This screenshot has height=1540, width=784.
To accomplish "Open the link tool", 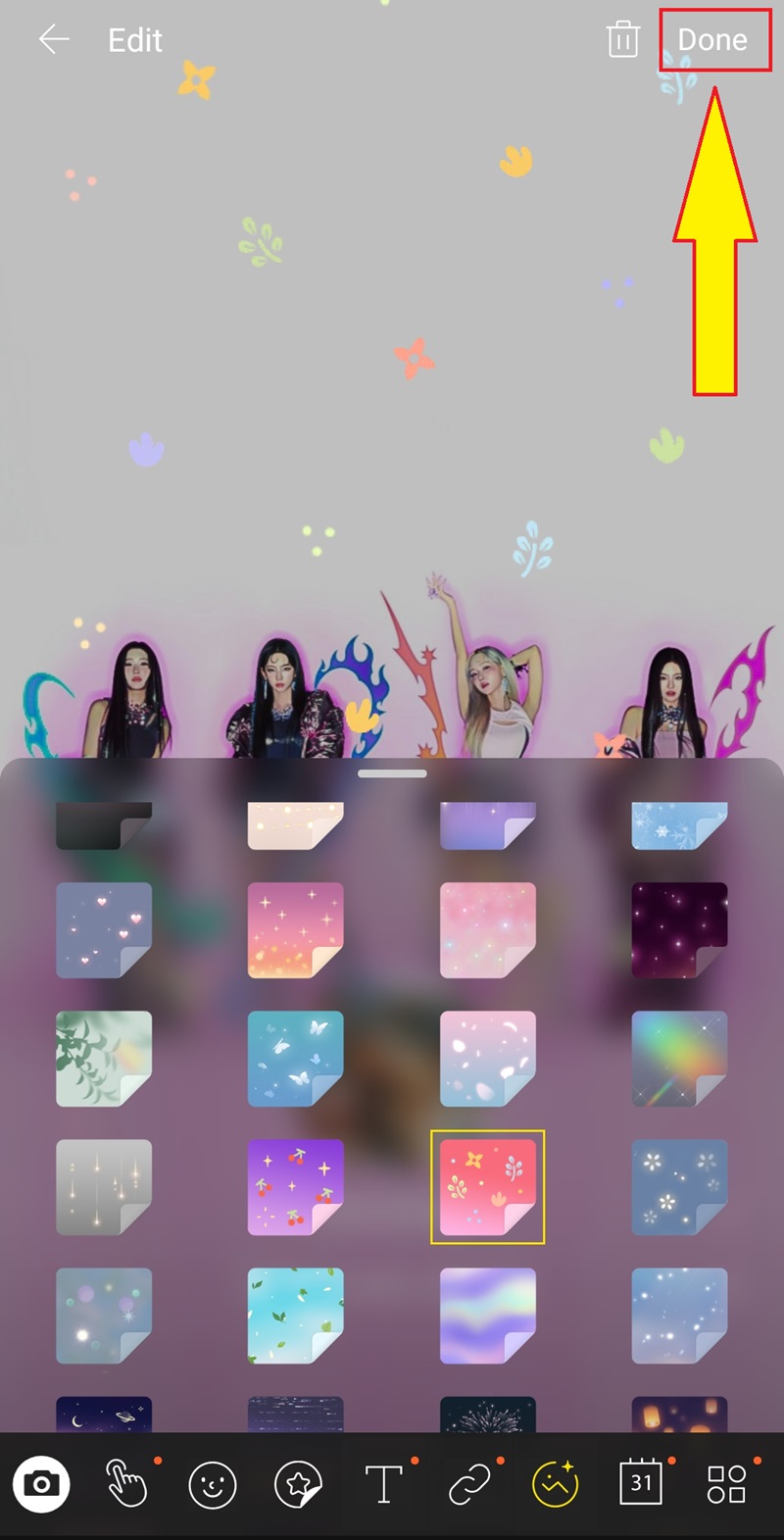I will [469, 1484].
